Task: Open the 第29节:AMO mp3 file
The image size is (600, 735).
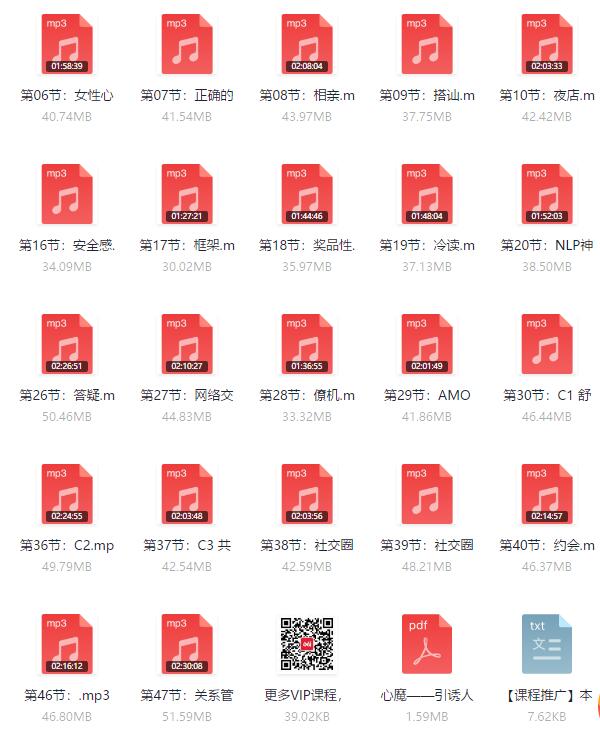Action: (426, 344)
